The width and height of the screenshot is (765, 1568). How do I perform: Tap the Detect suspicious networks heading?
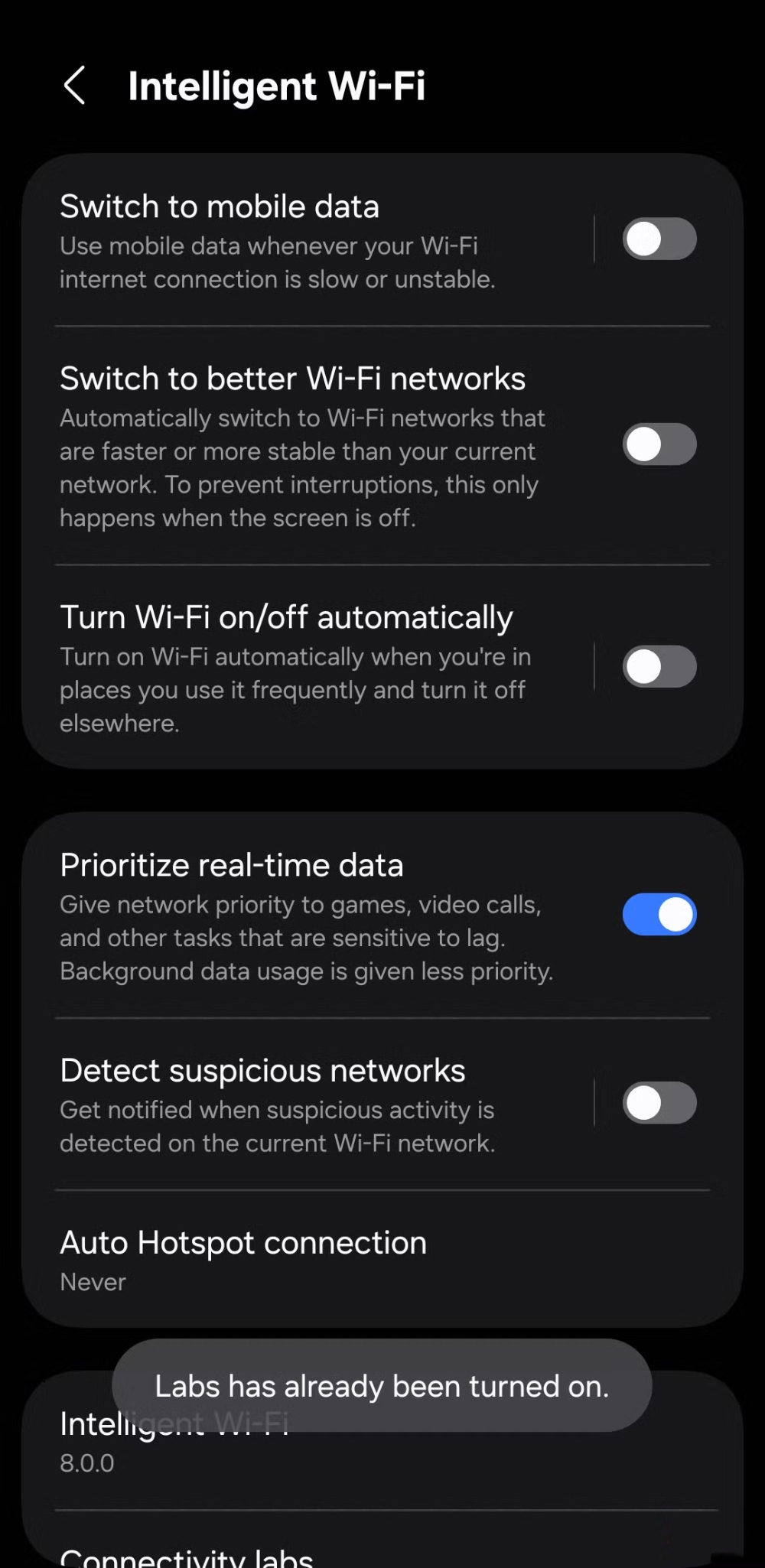[262, 1069]
